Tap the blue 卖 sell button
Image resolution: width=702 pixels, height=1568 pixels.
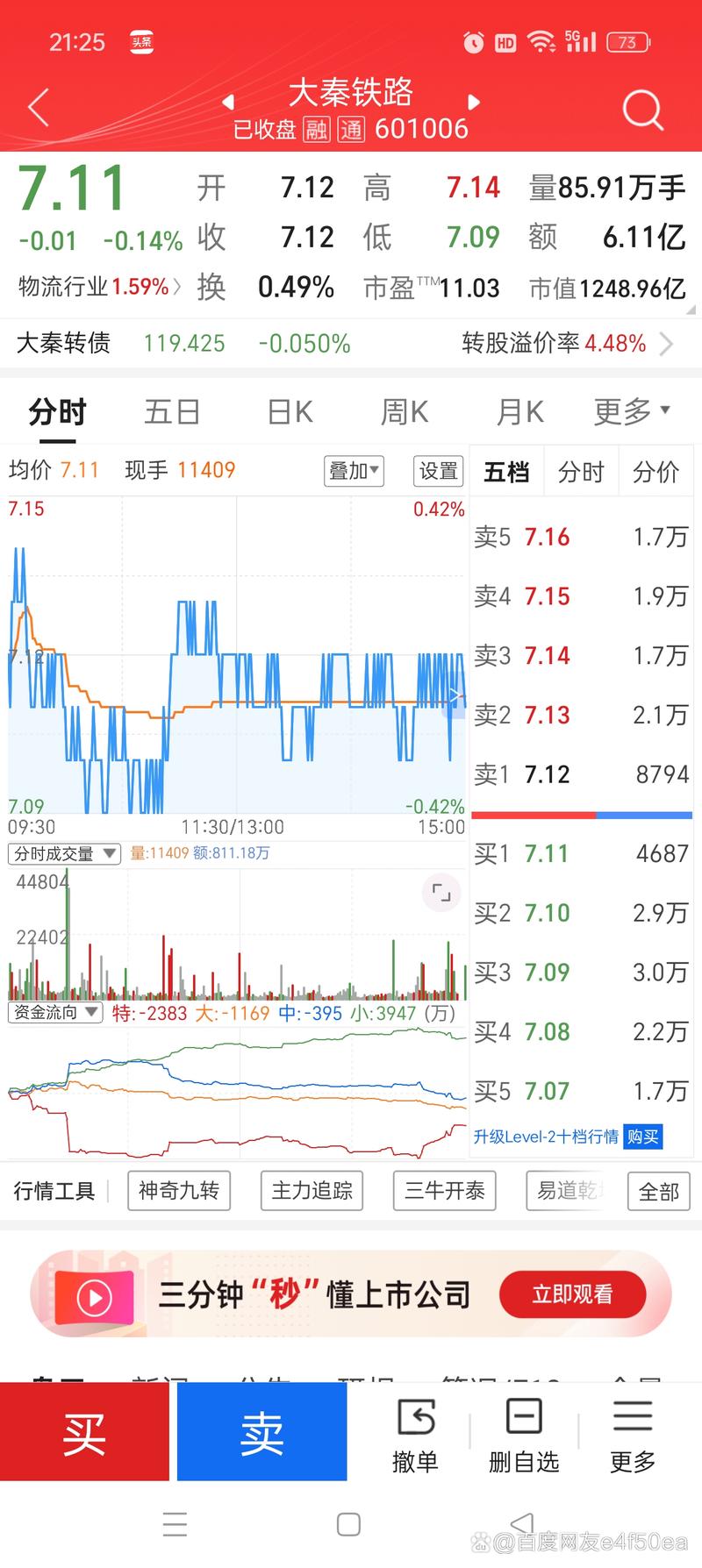tap(261, 1431)
